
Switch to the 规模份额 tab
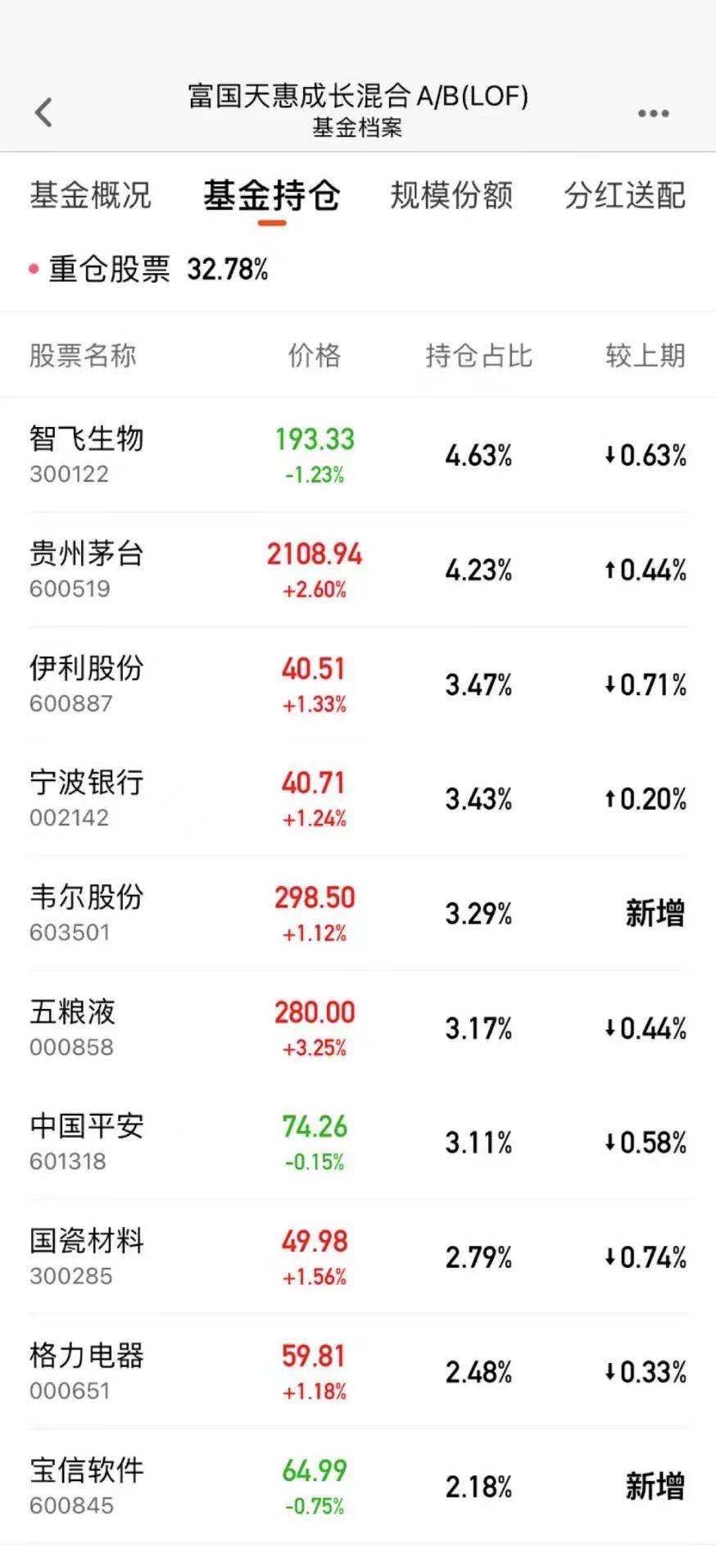click(451, 196)
